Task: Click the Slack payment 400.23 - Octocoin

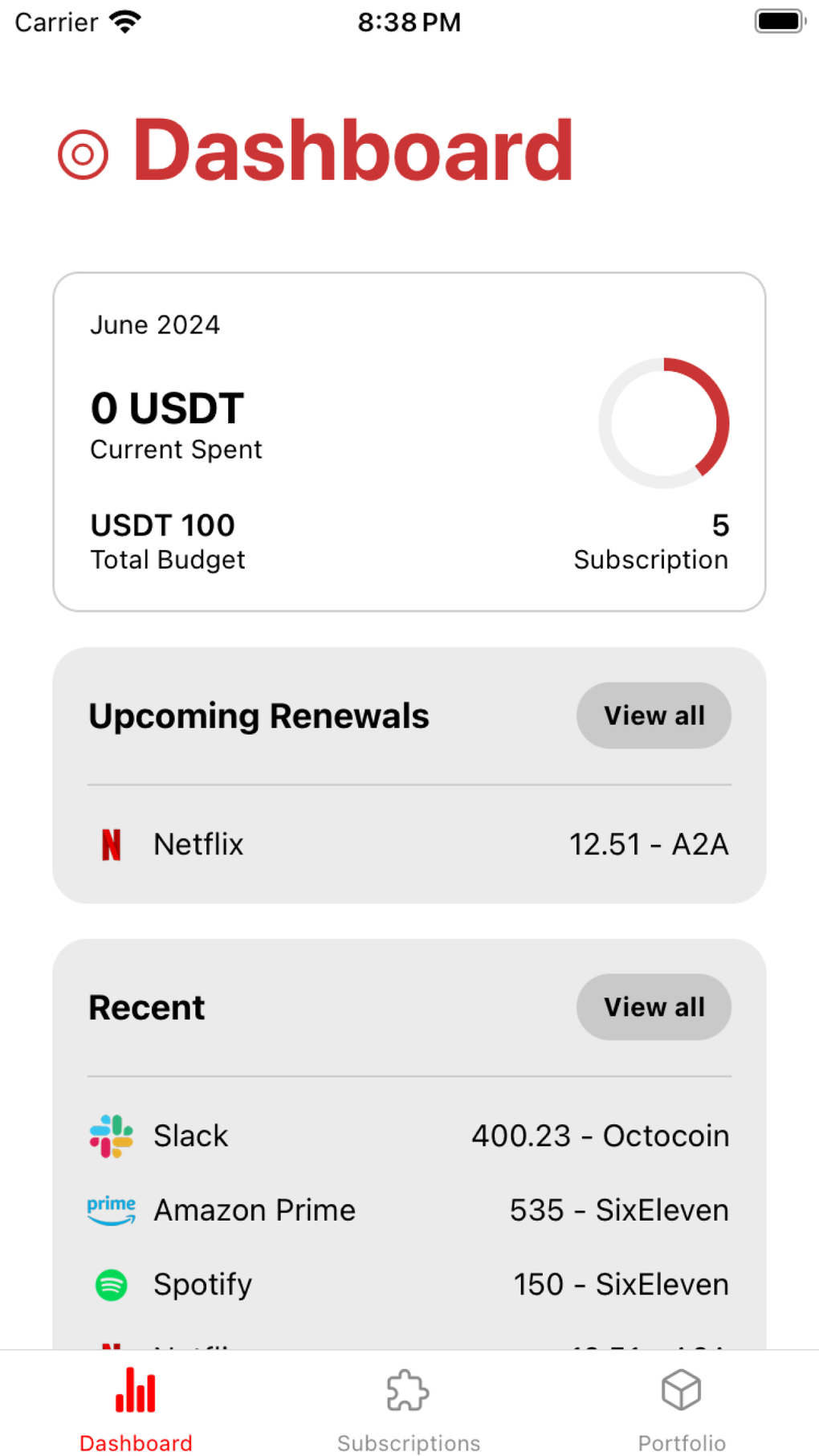Action: 599,1136
